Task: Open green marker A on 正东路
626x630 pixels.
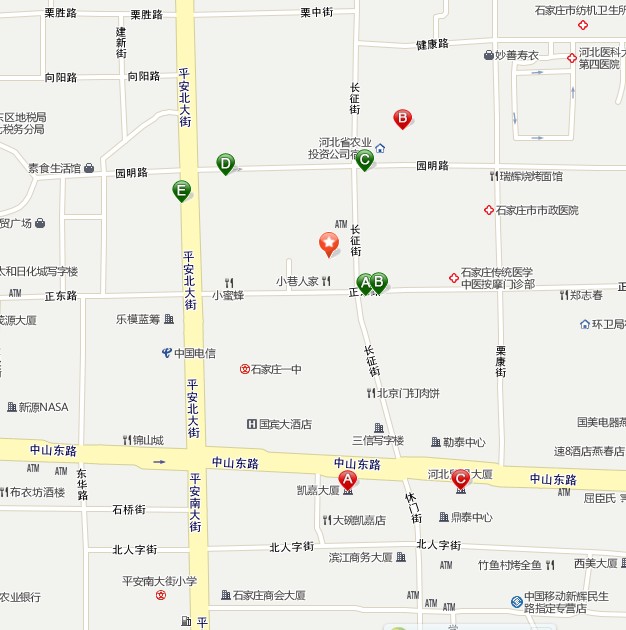Action: 365,283
